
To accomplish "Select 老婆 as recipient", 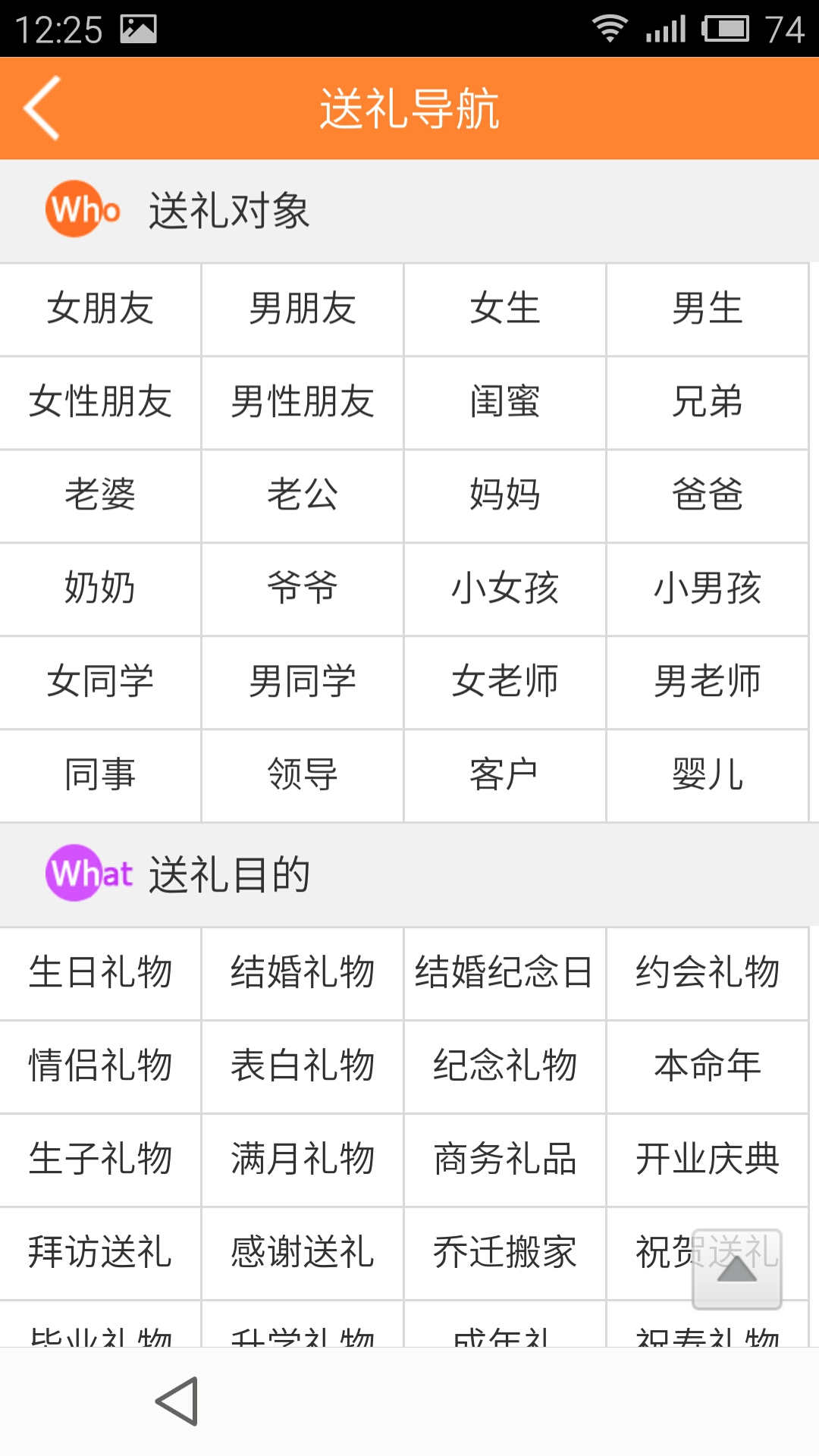I will [101, 495].
